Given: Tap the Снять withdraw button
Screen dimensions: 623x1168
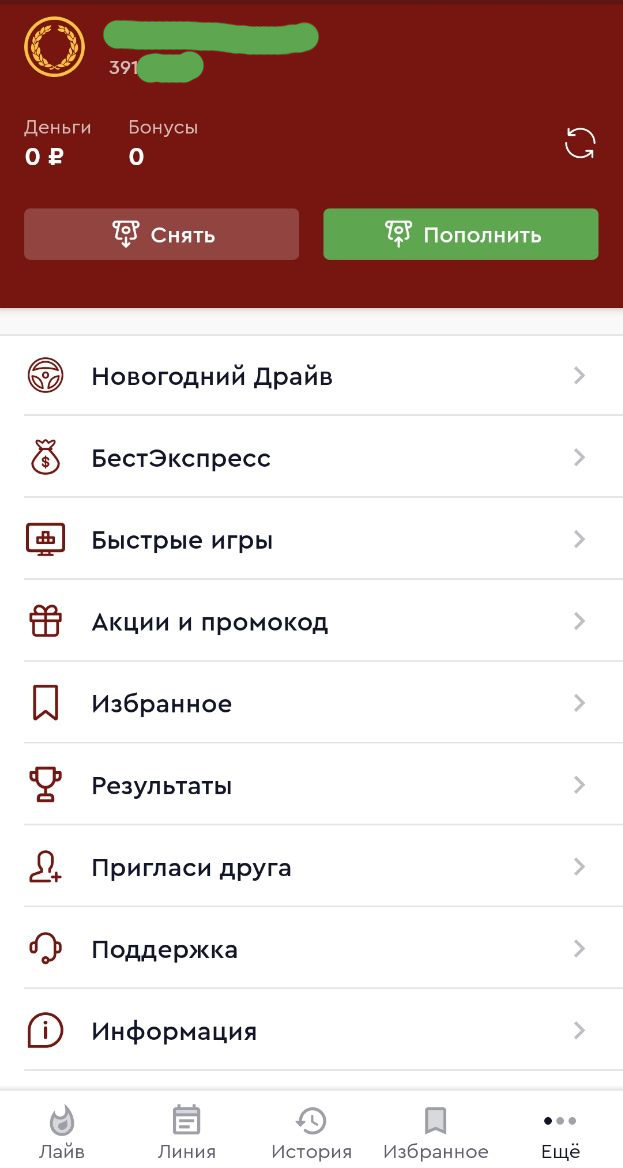Looking at the screenshot, I should [161, 235].
